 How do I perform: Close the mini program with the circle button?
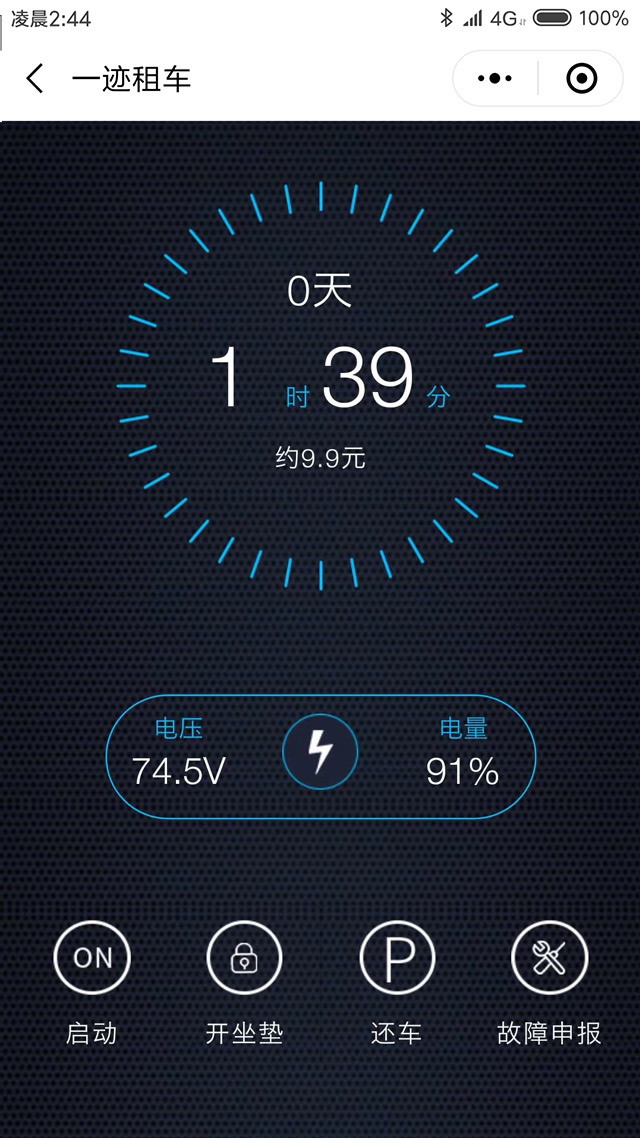coord(581,78)
